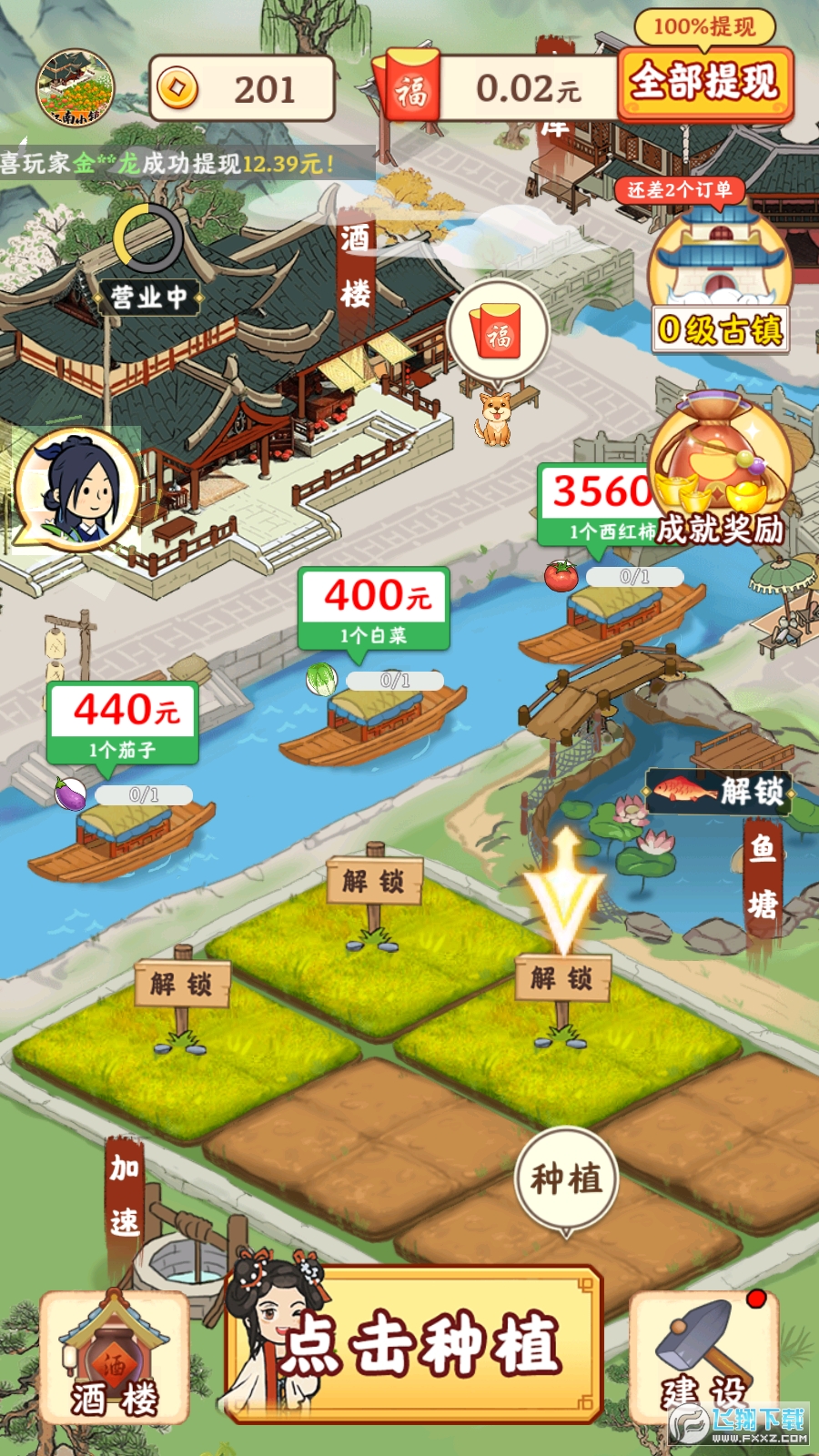Viewport: 819px width, 1456px height.
Task: Tap the gold coin balance showing 201
Action: 242,89
